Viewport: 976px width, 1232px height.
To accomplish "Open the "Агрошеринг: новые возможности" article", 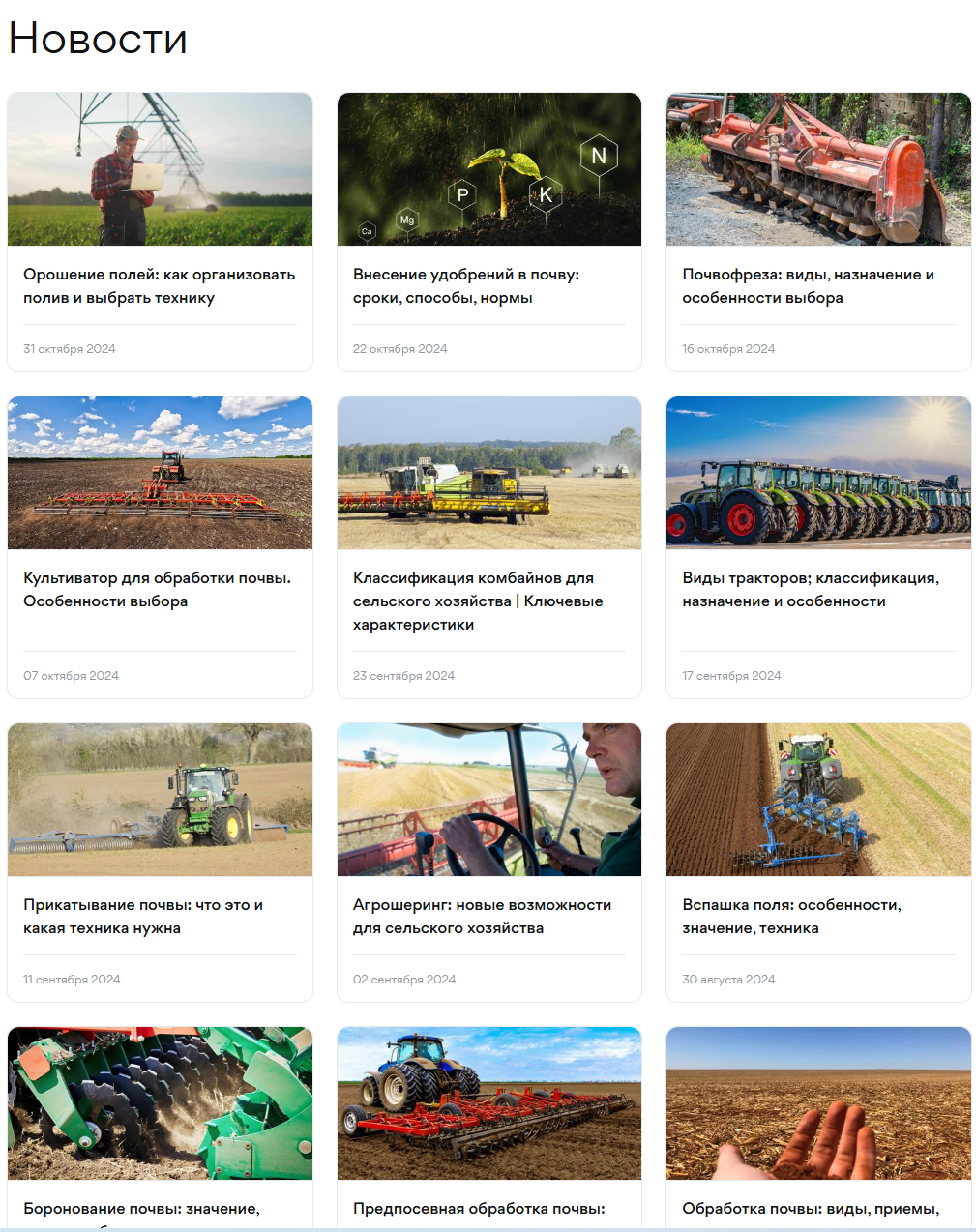I will pos(481,916).
